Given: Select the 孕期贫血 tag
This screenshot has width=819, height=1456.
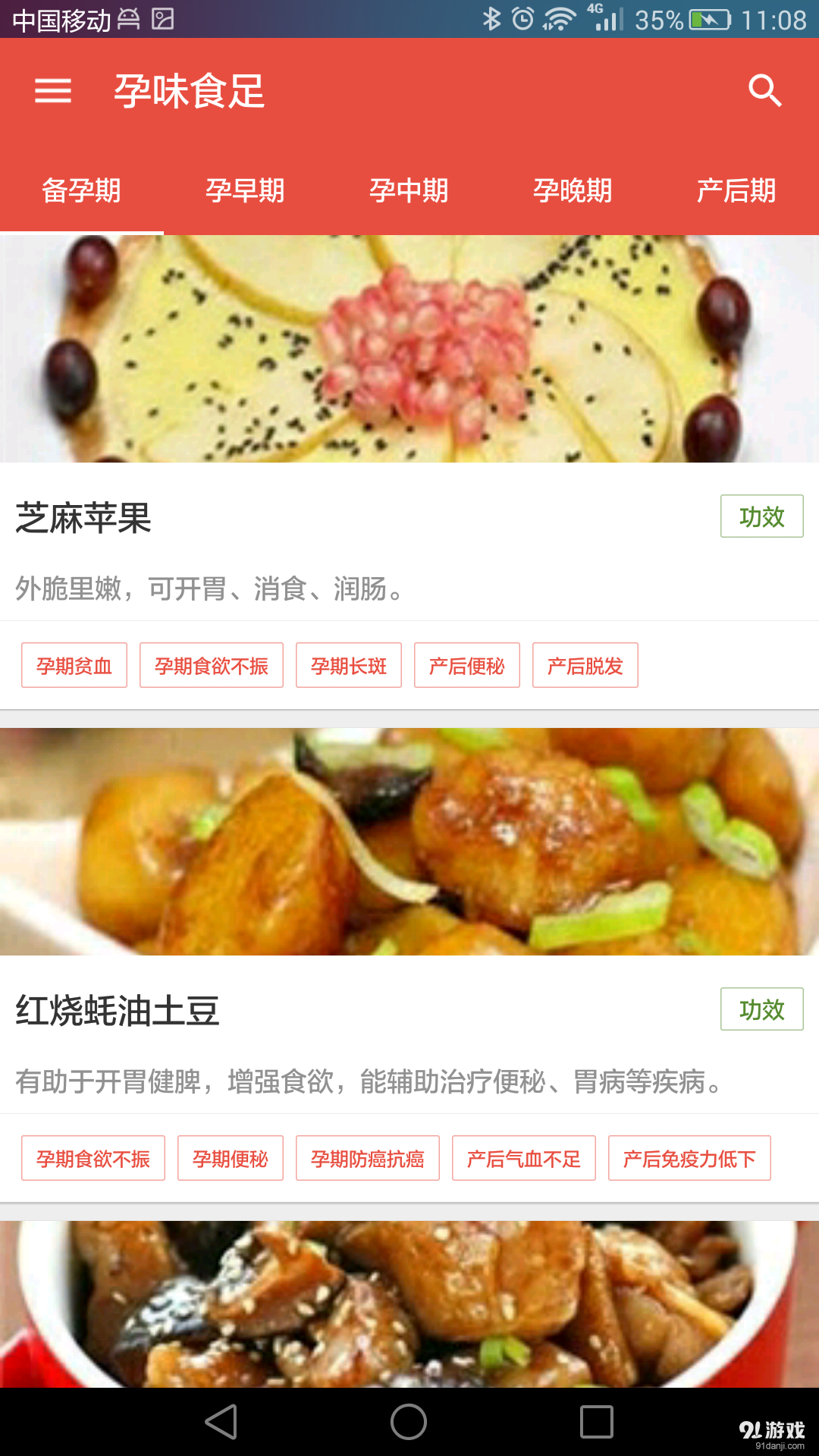Looking at the screenshot, I should 75,666.
